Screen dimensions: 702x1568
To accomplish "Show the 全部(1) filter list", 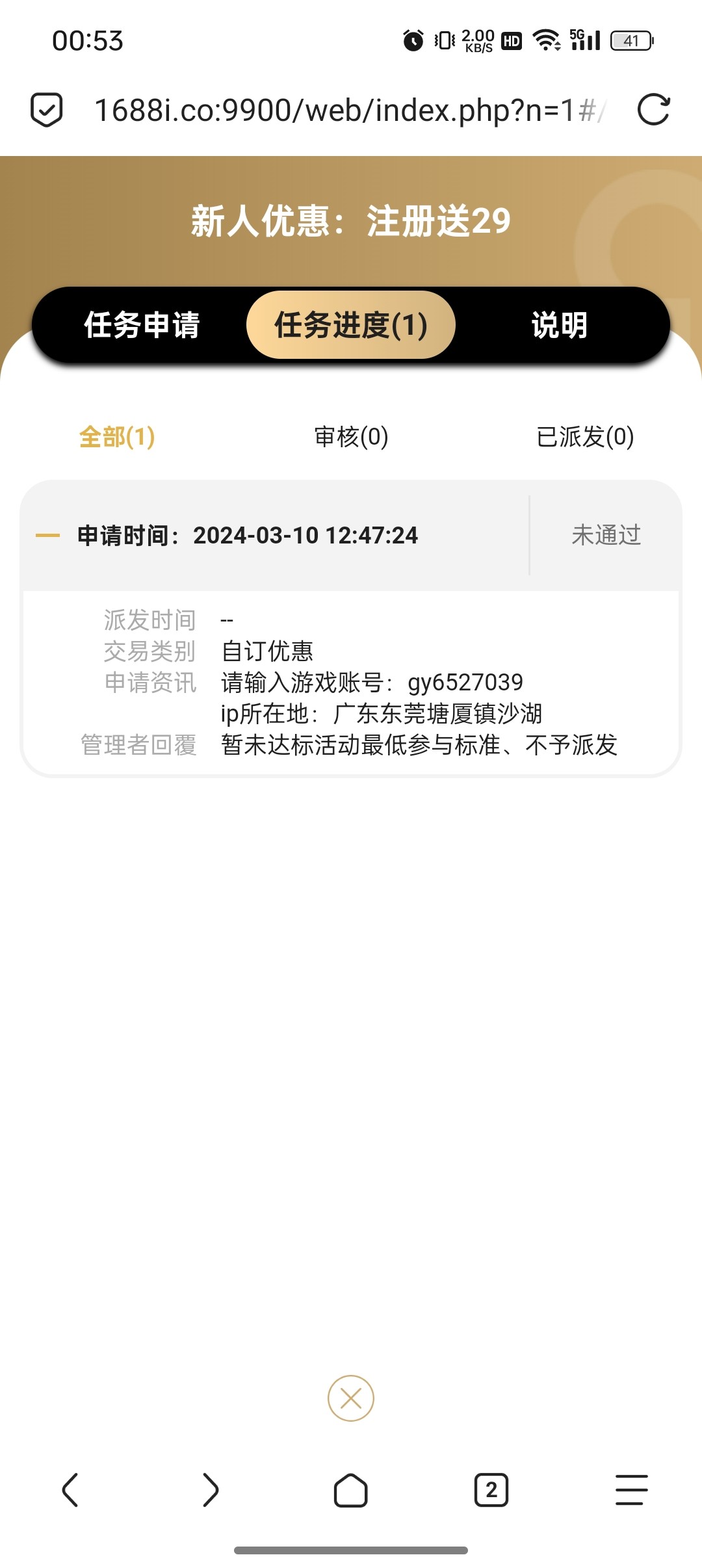I will 117,437.
